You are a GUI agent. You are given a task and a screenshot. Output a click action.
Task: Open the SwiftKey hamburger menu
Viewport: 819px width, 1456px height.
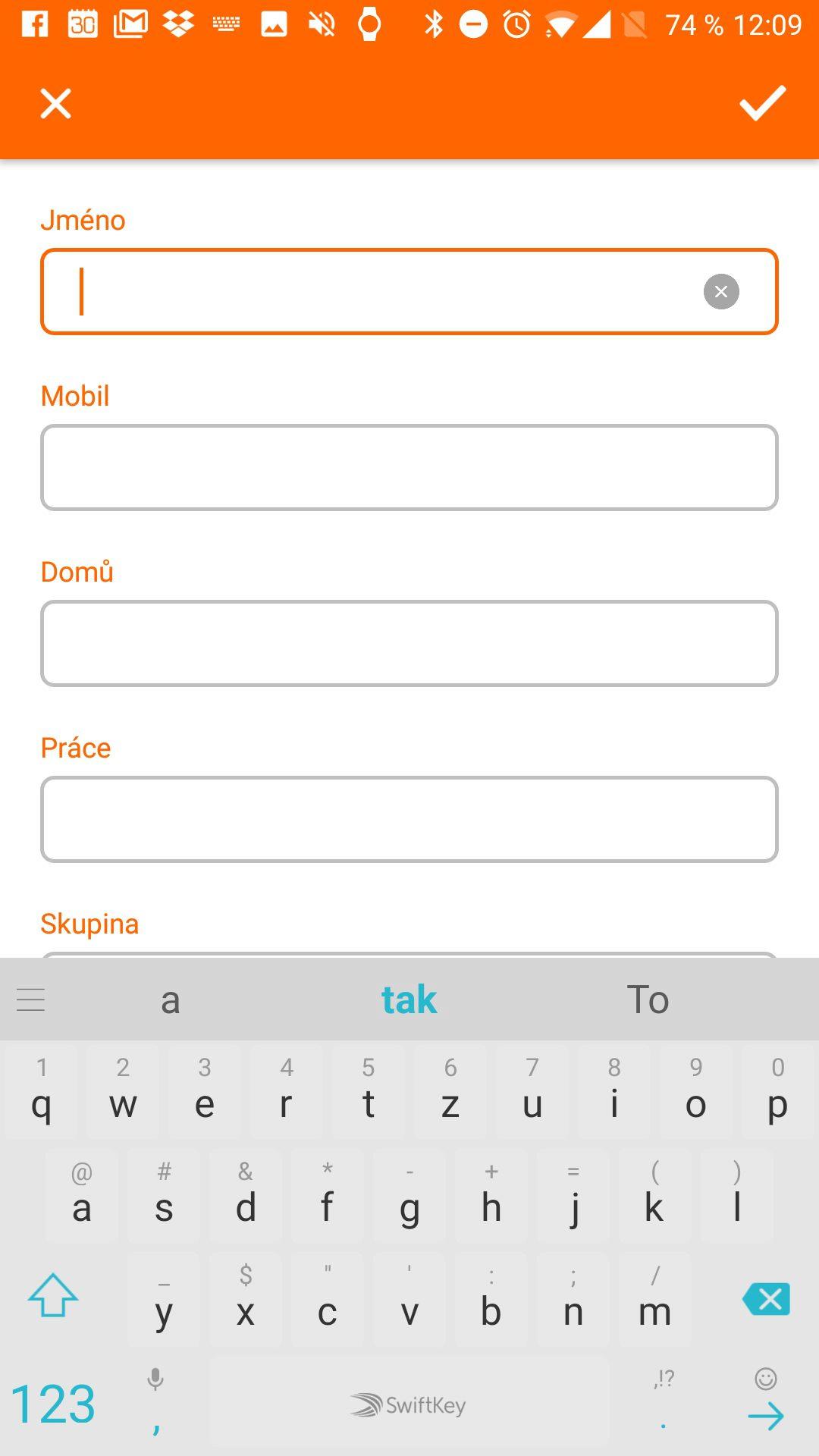pyautogui.click(x=31, y=999)
